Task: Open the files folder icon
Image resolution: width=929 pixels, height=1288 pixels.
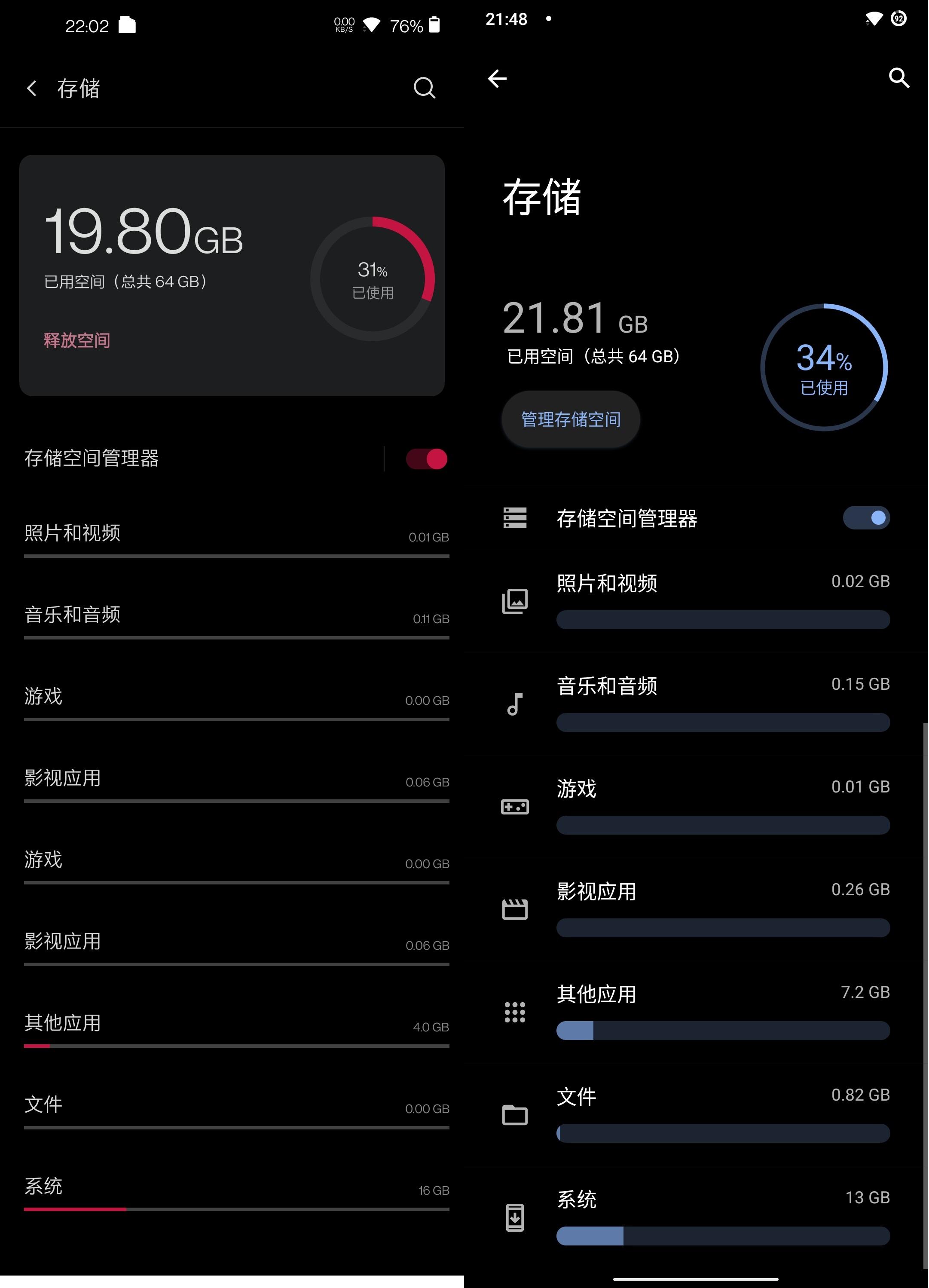Action: (x=515, y=1115)
